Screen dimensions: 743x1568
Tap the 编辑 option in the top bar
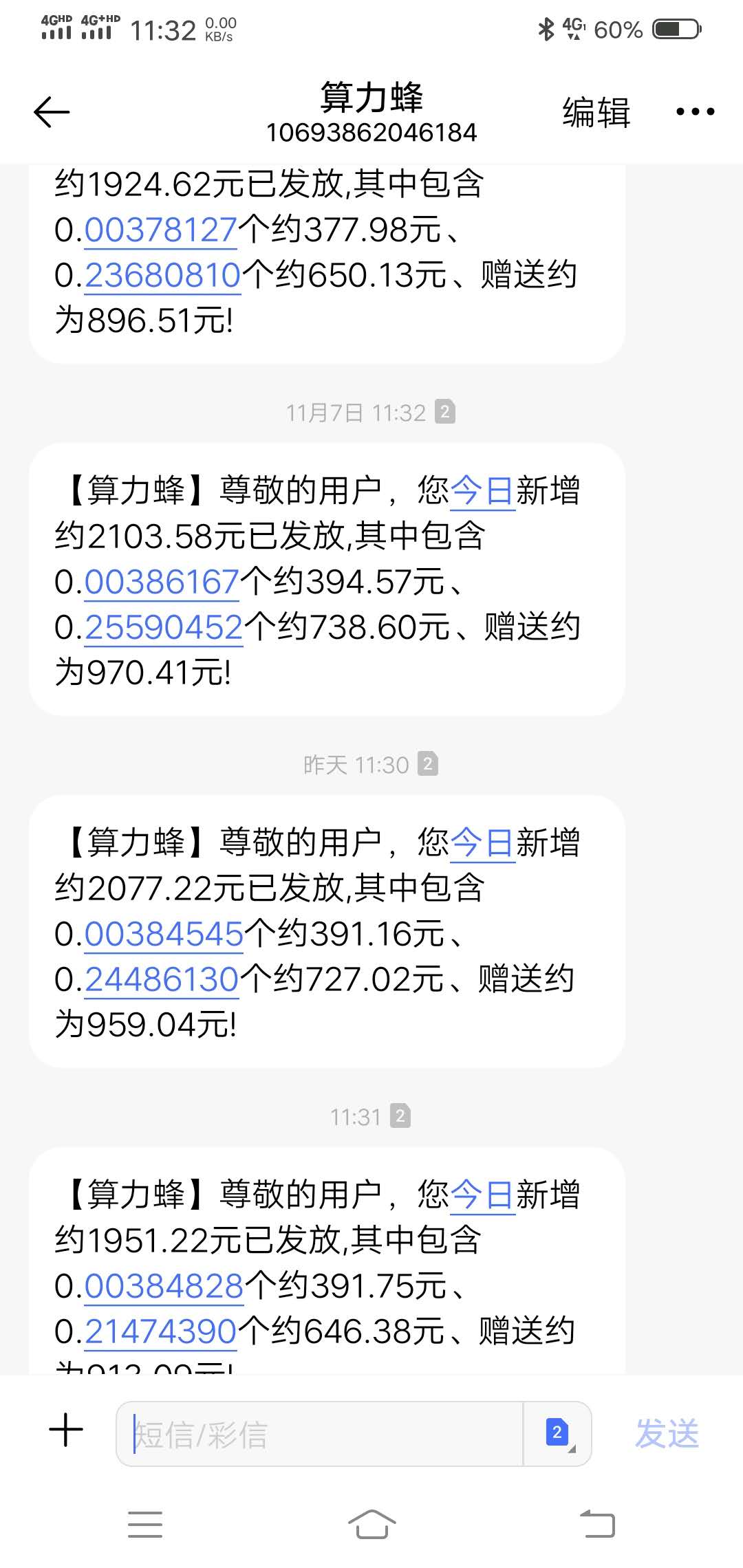coord(594,110)
